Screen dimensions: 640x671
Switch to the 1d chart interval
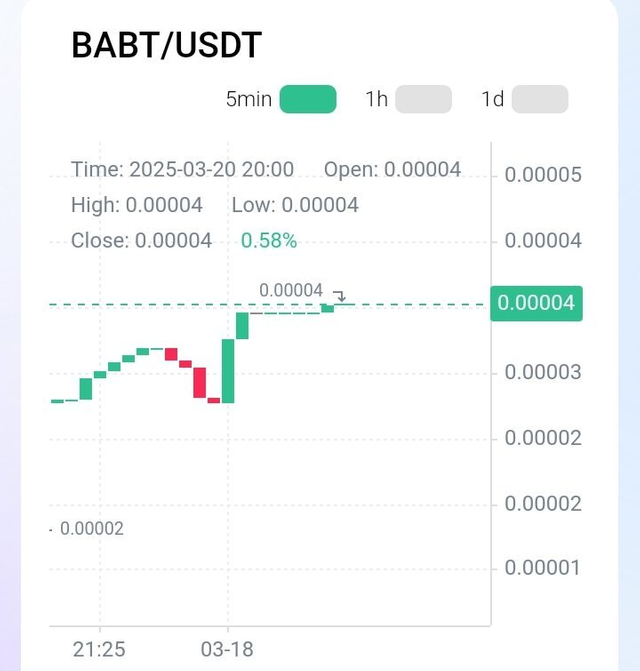539,99
